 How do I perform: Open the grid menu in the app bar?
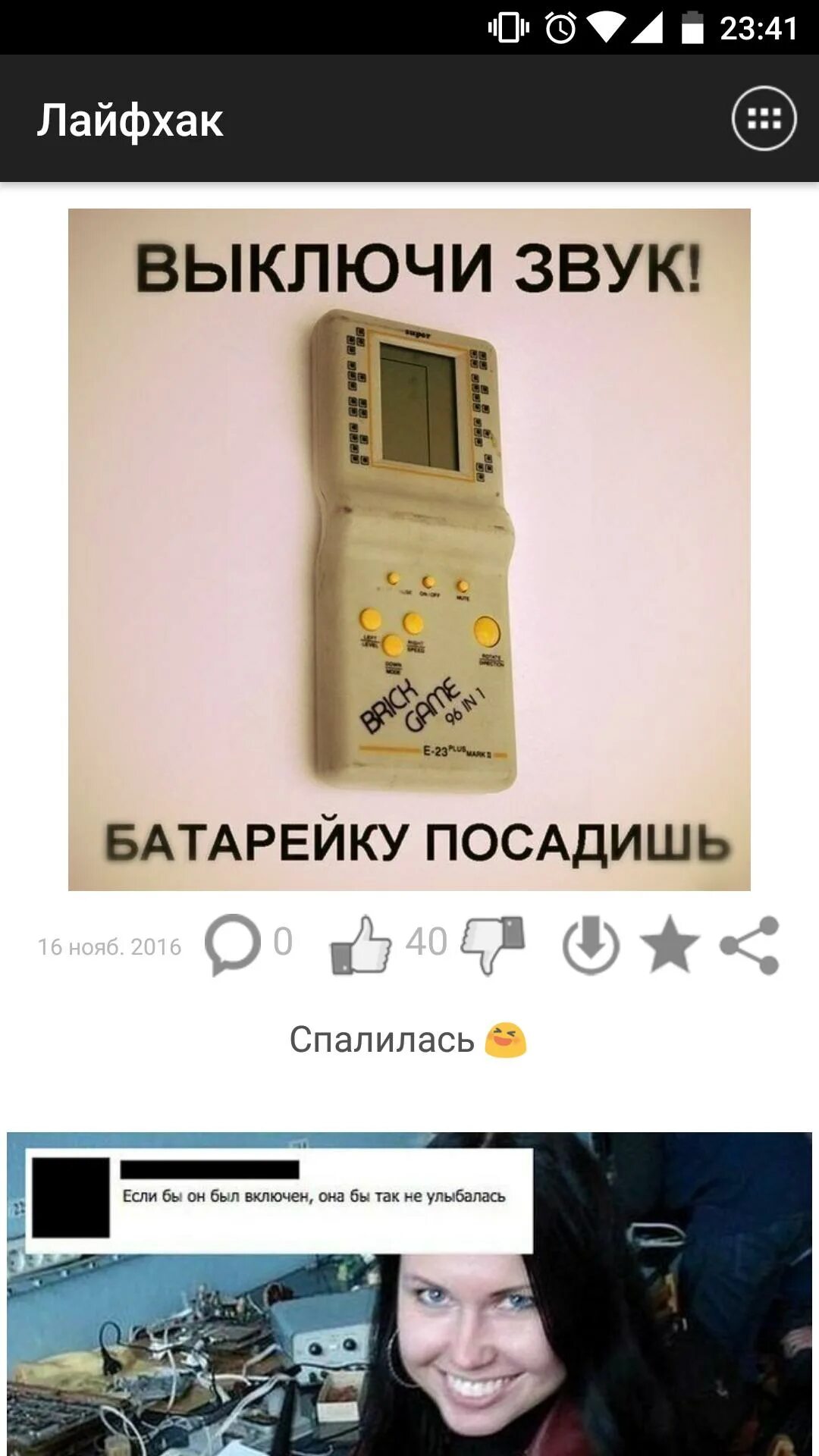(764, 119)
